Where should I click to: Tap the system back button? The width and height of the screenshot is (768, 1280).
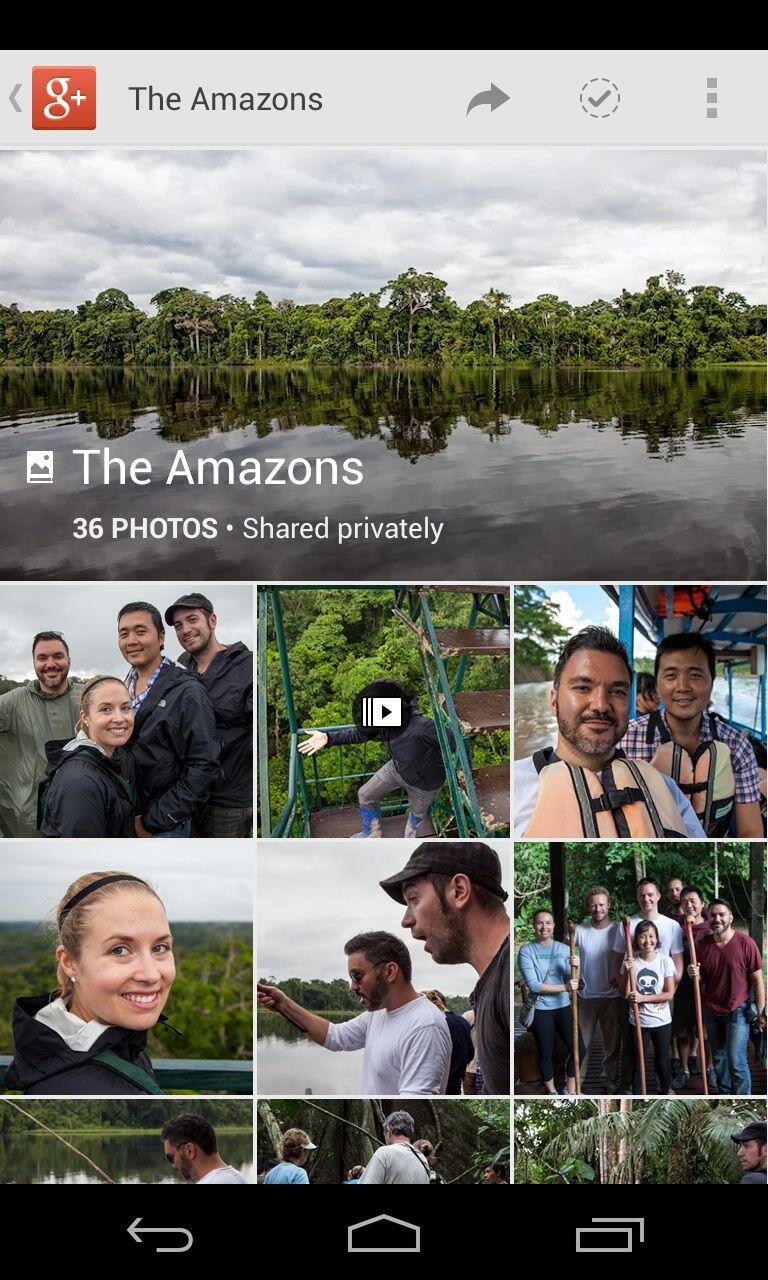pyautogui.click(x=160, y=1235)
